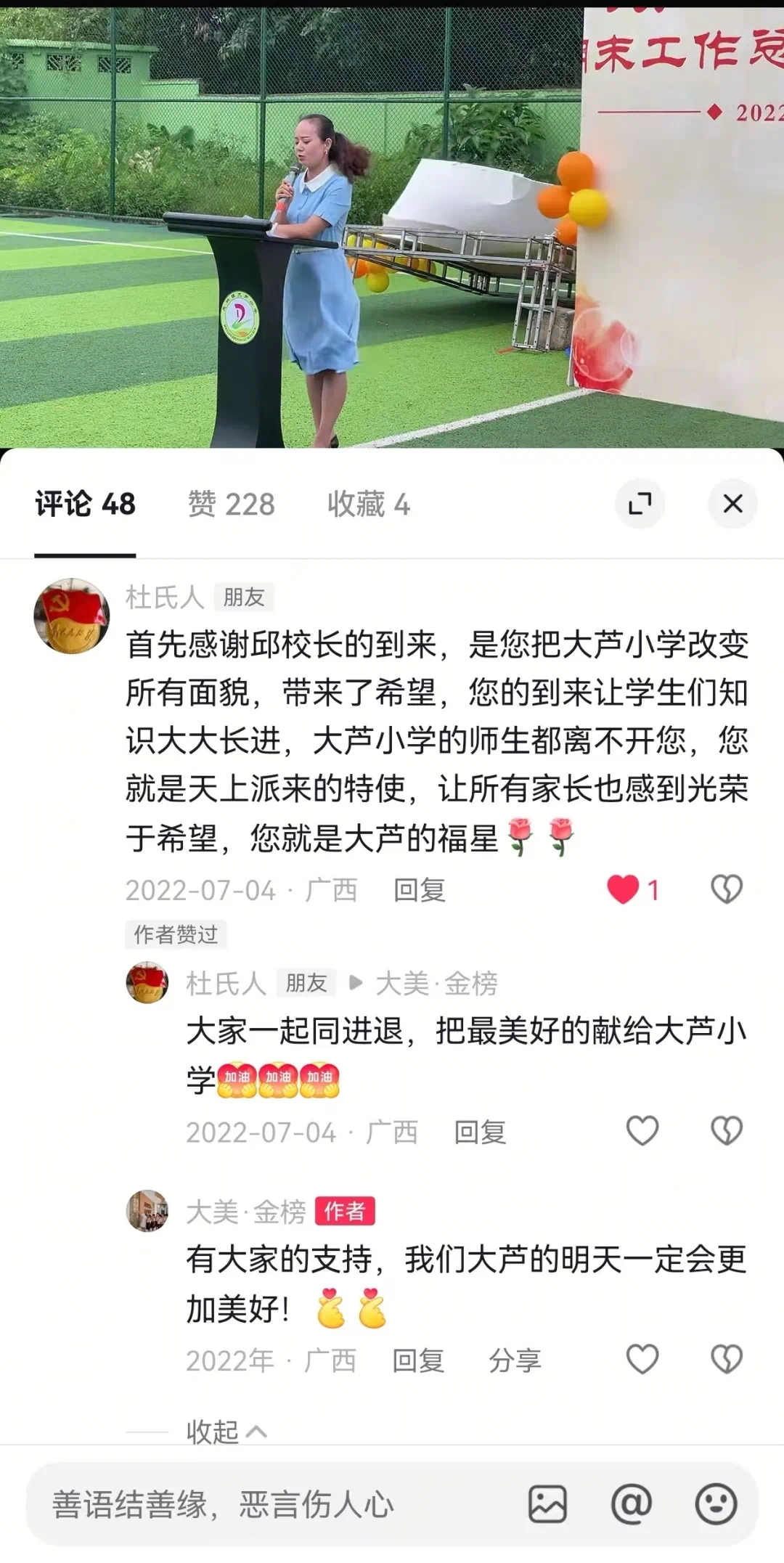Mention someone with the @ icon

[x=632, y=1503]
